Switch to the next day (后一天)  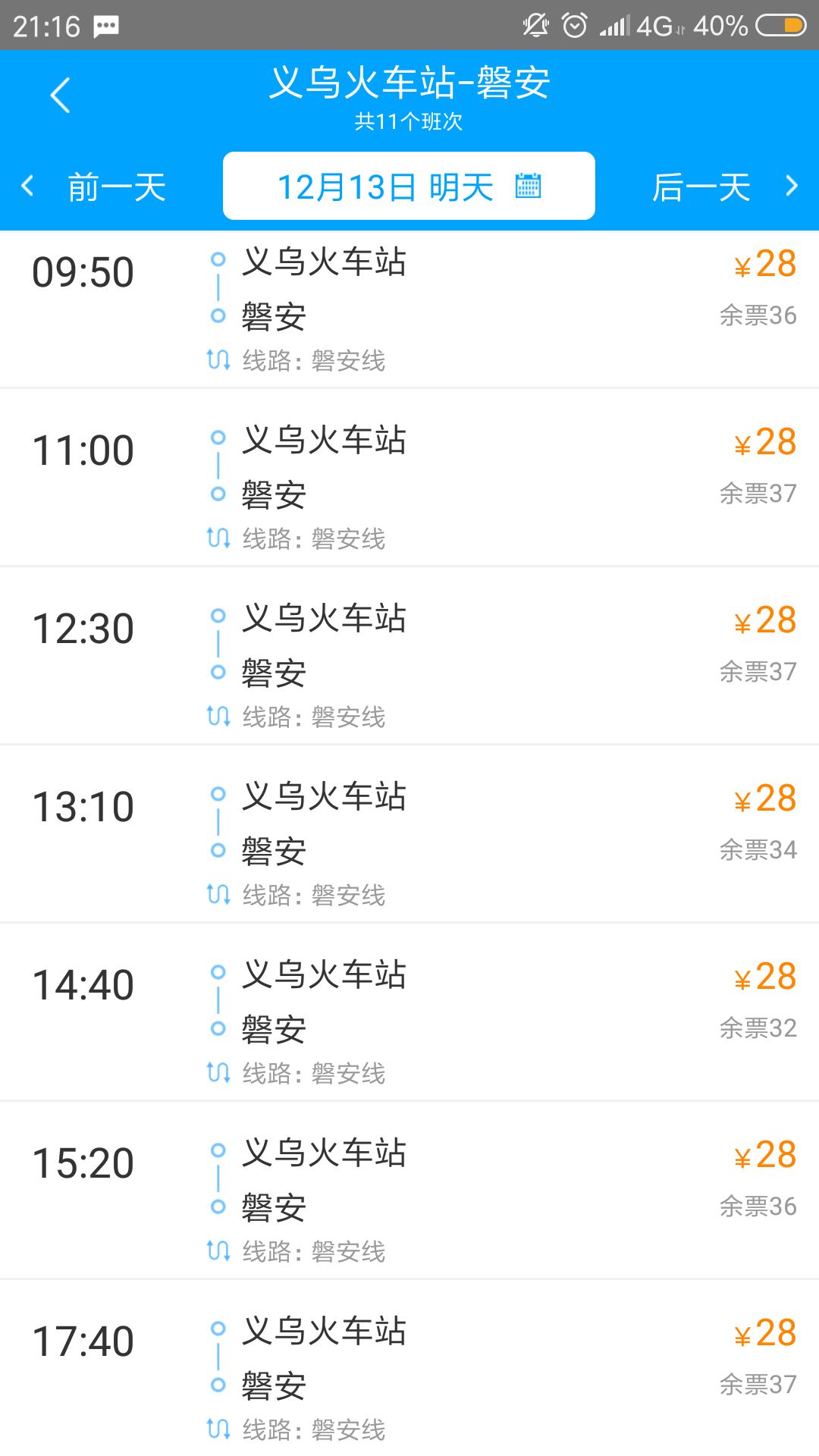[x=724, y=187]
